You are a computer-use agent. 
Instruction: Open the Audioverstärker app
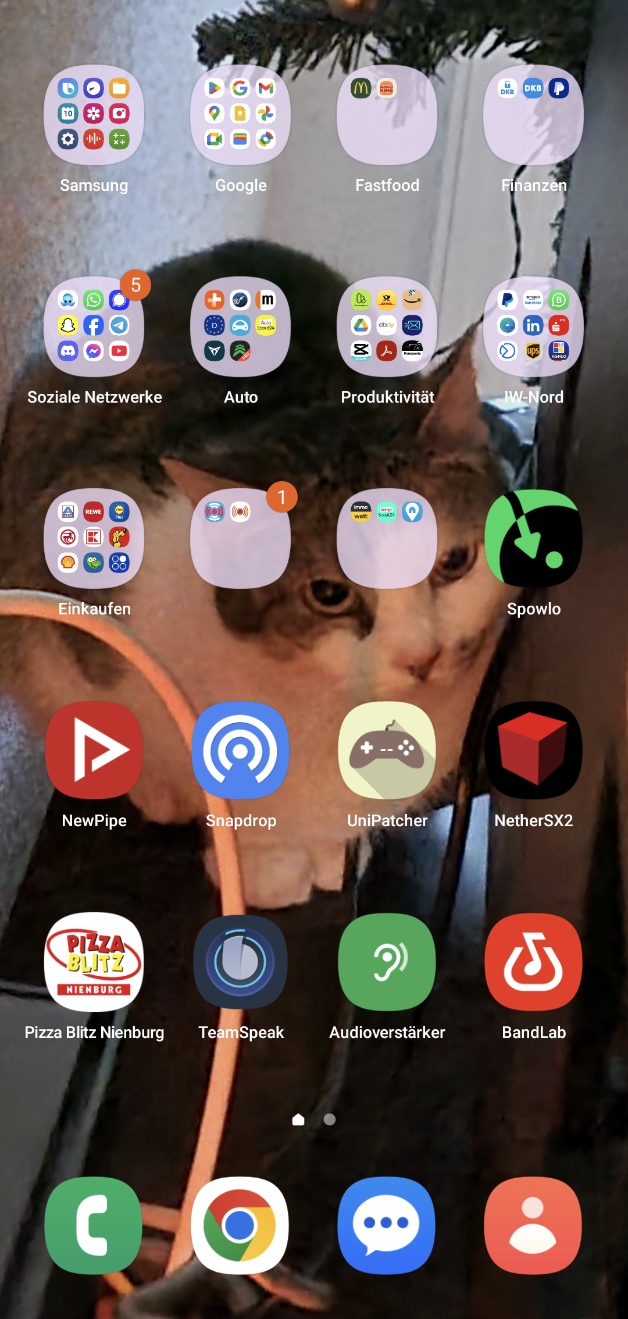click(387, 962)
